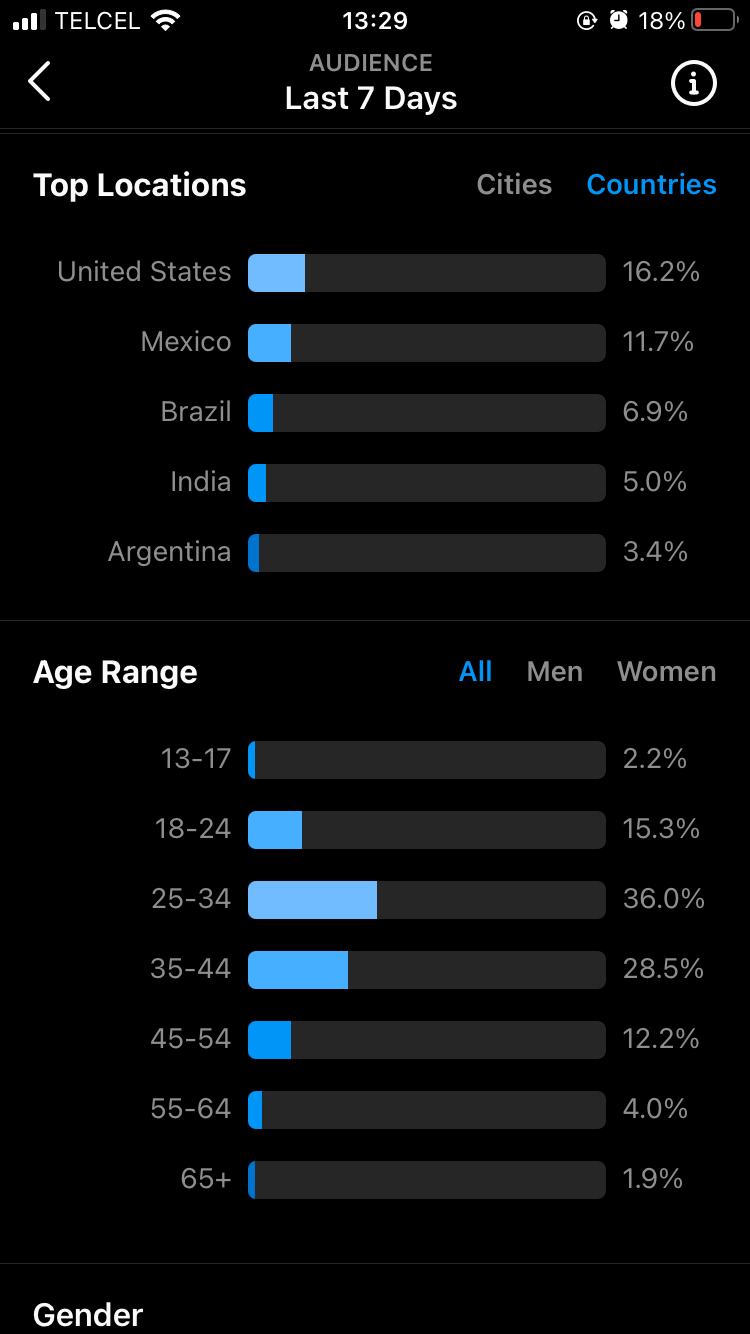
Task: Open the audience info icon
Action: coord(693,84)
